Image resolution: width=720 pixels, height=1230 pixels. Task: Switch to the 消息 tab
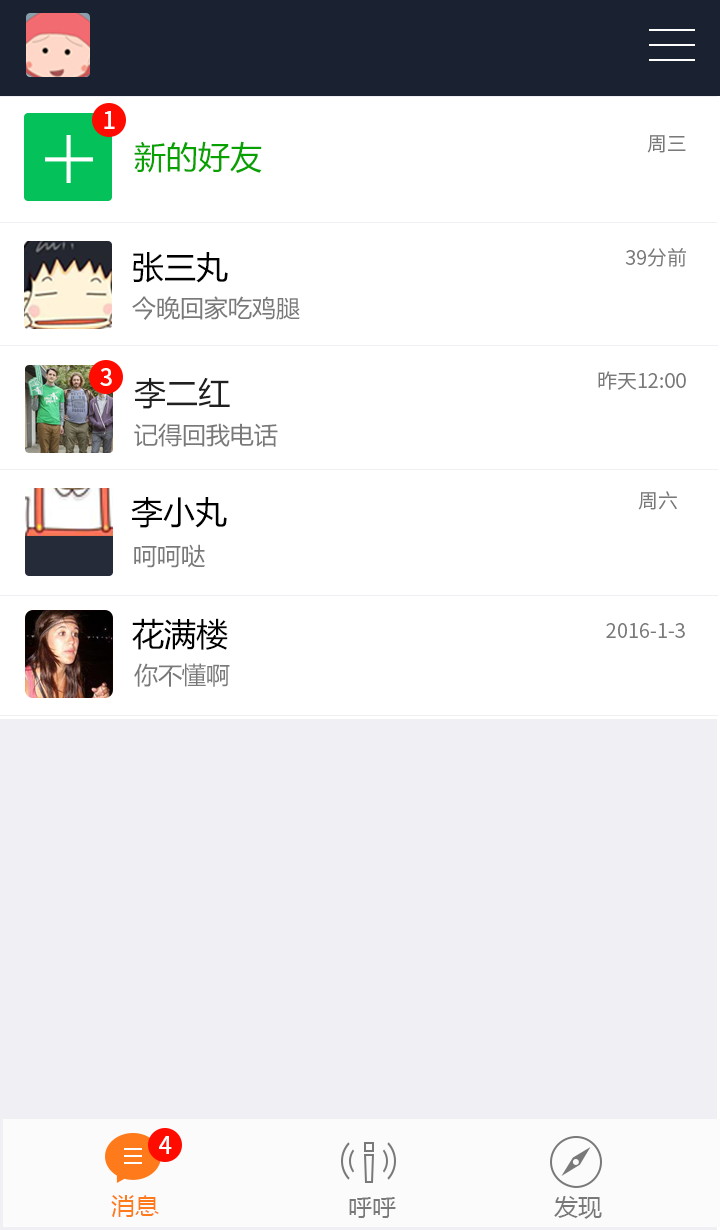point(134,1175)
